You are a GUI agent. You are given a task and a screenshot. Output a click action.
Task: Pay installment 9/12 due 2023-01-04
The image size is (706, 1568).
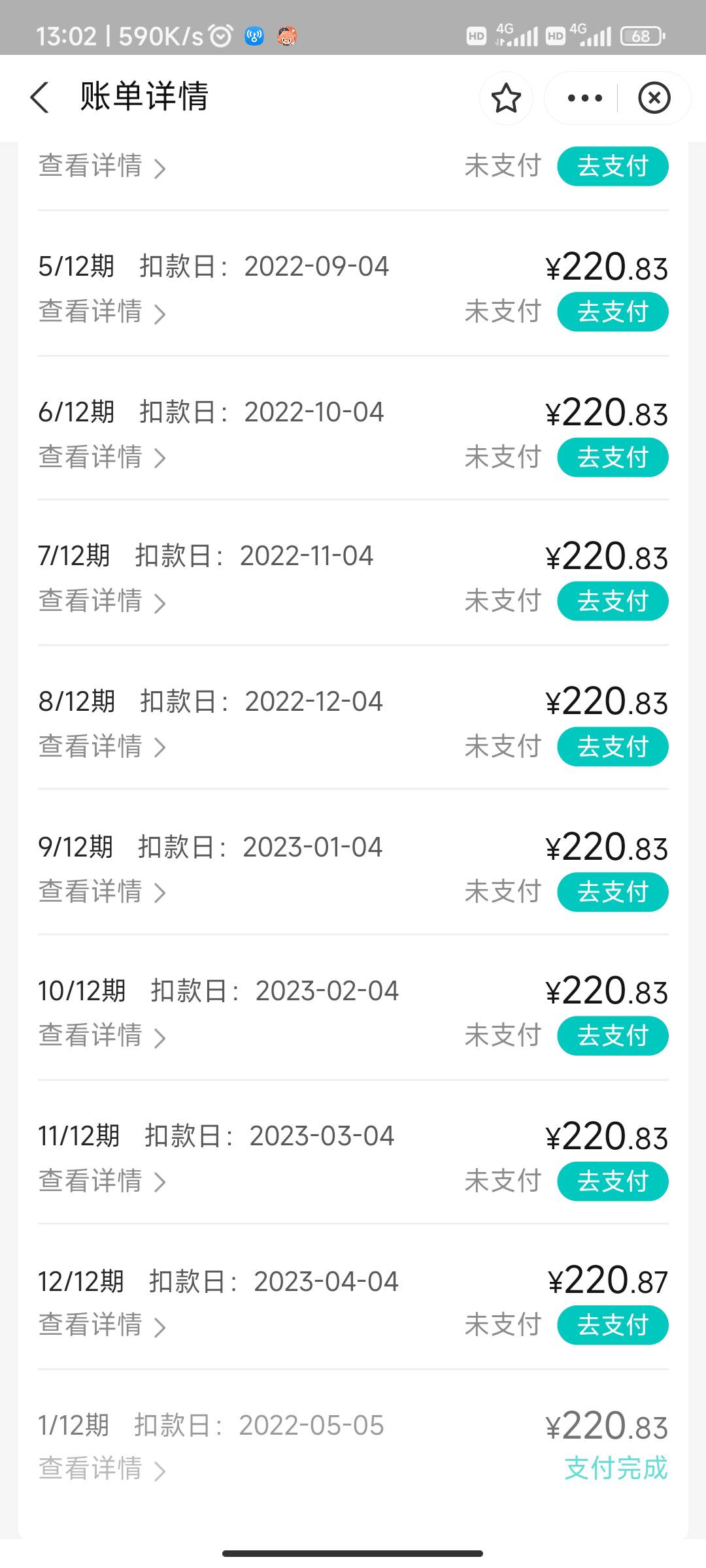tap(613, 892)
